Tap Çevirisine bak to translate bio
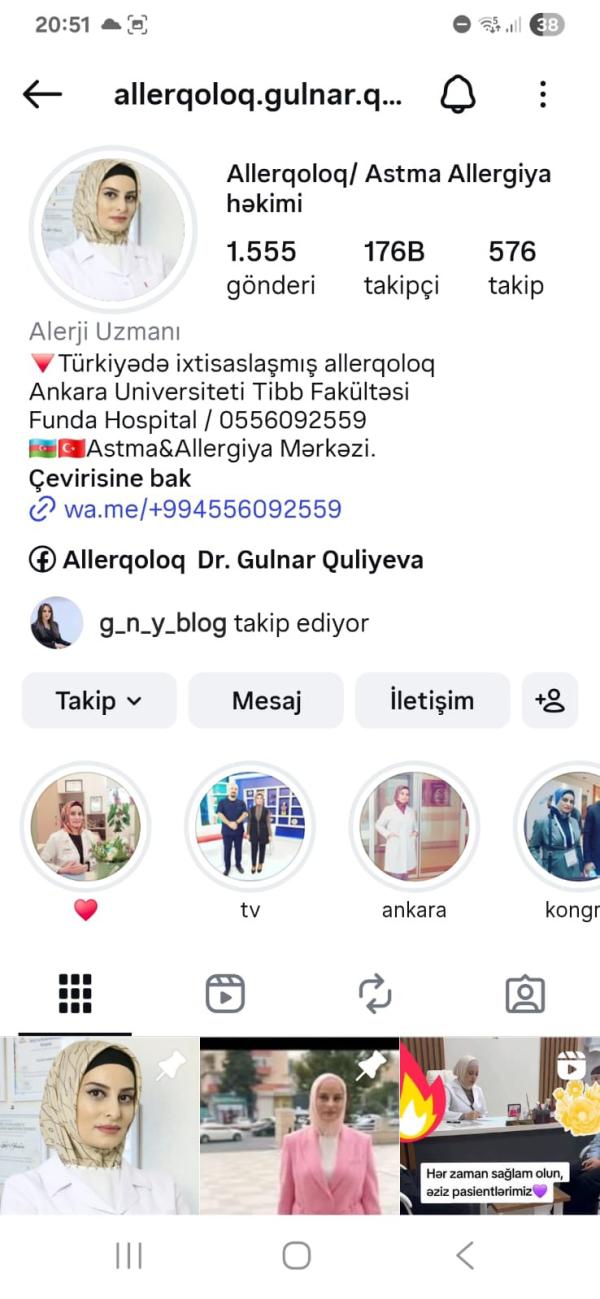Image resolution: width=600 pixels, height=1299 pixels. [x=110, y=478]
